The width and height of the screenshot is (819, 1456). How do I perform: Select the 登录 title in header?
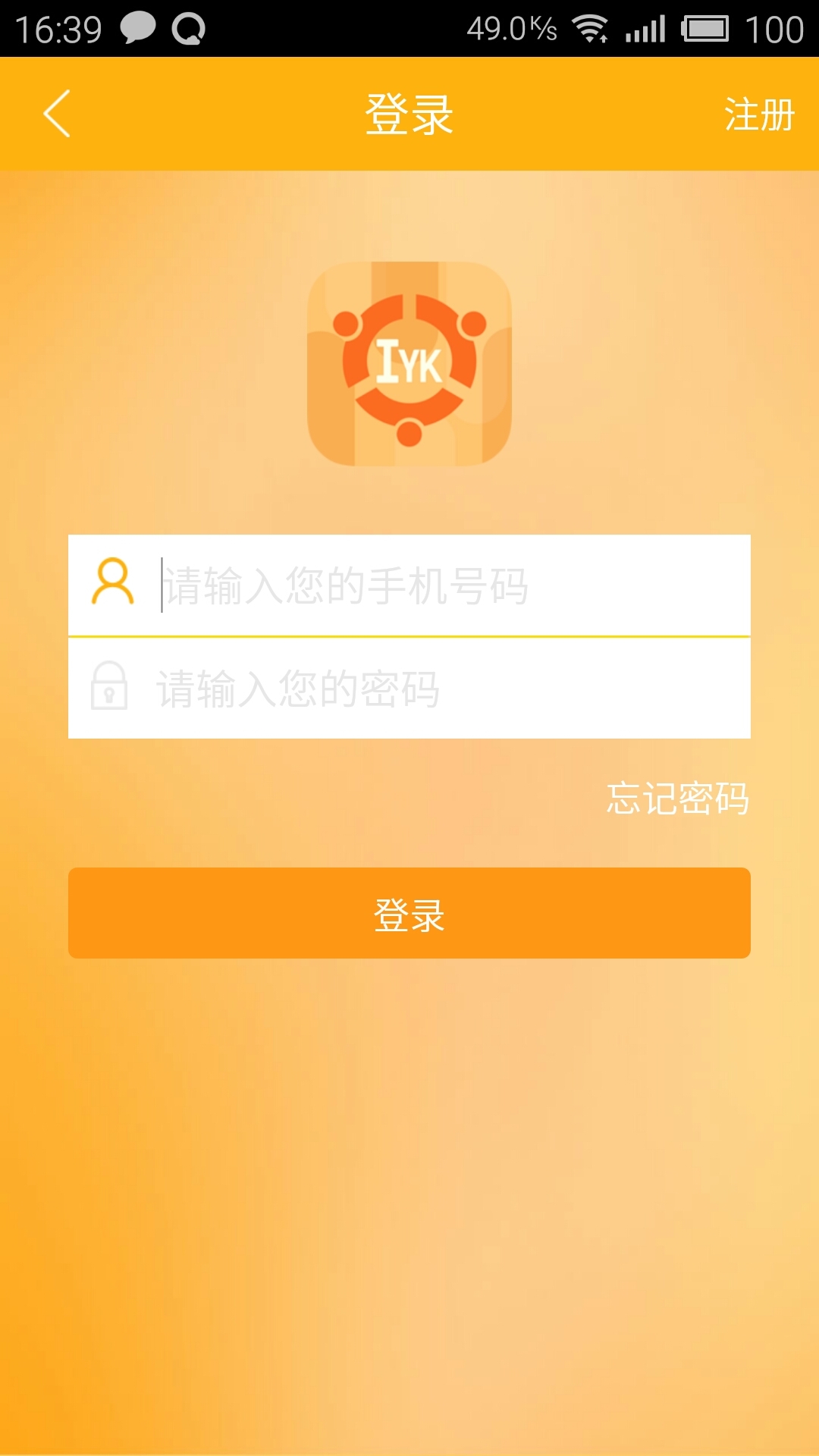pos(409,114)
